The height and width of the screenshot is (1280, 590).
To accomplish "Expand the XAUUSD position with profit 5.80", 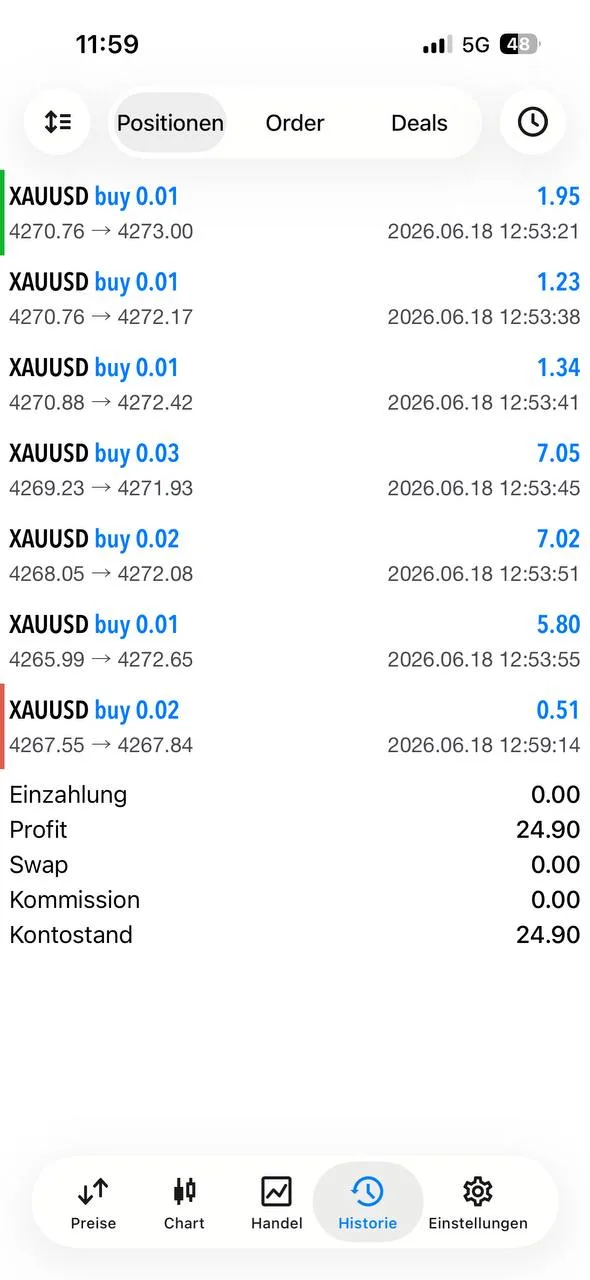I will click(295, 641).
